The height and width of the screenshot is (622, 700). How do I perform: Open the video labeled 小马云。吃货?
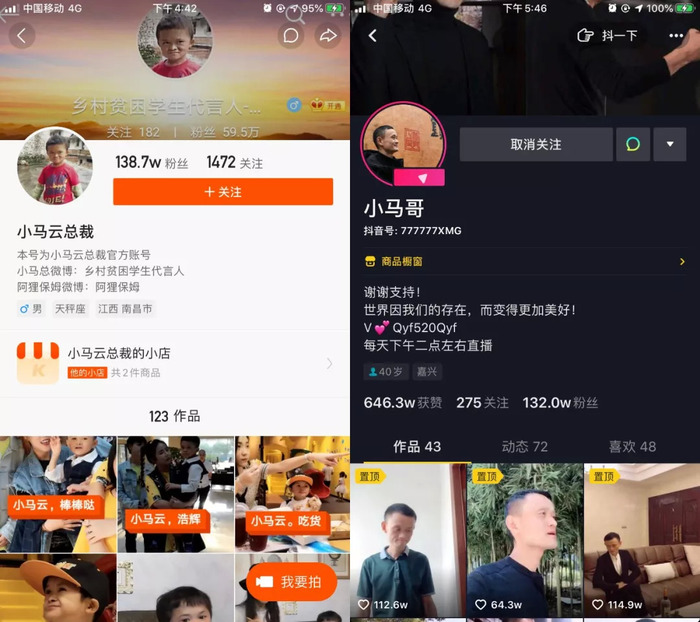[292, 494]
